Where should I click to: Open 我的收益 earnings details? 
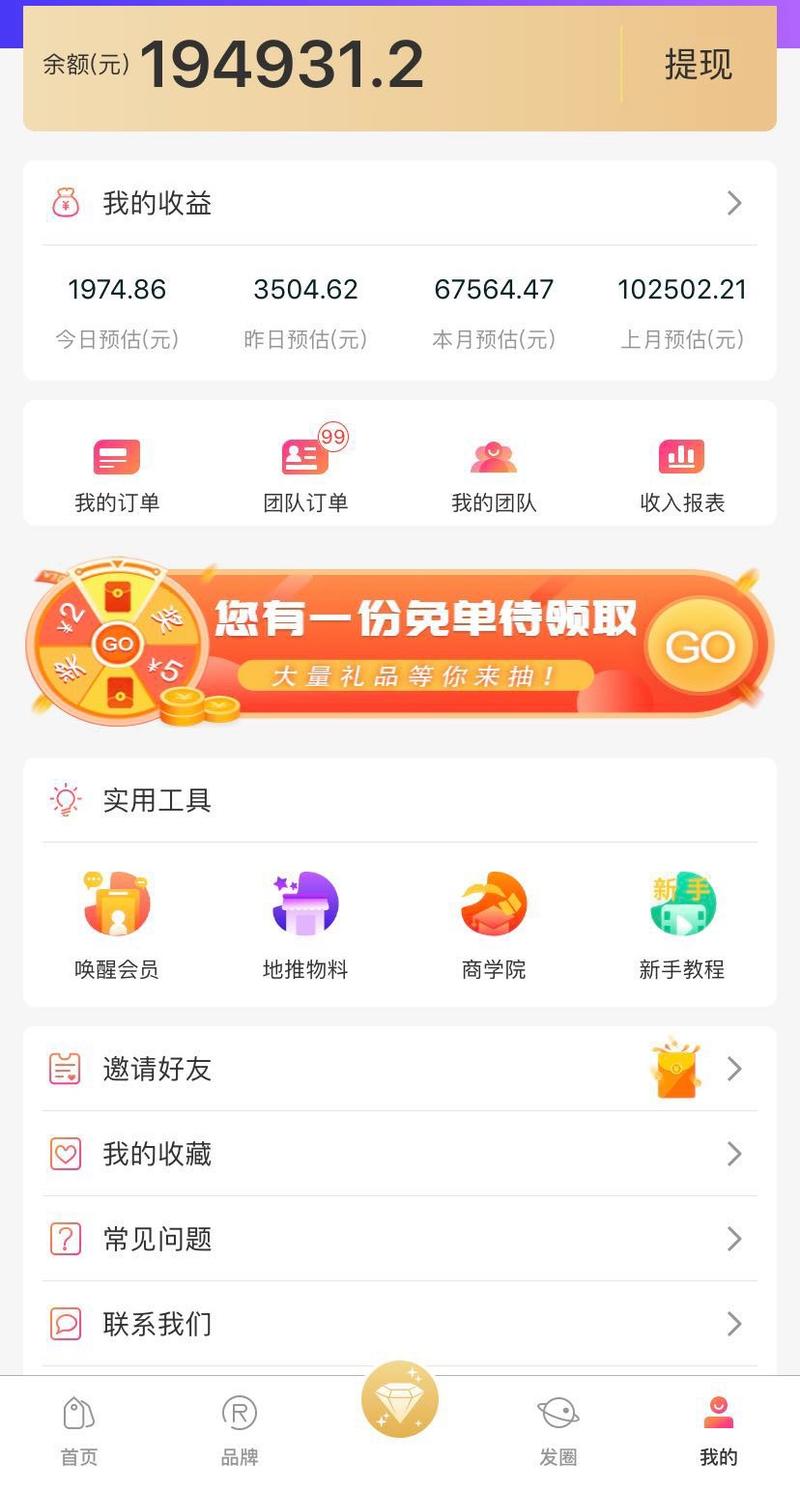tap(400, 204)
